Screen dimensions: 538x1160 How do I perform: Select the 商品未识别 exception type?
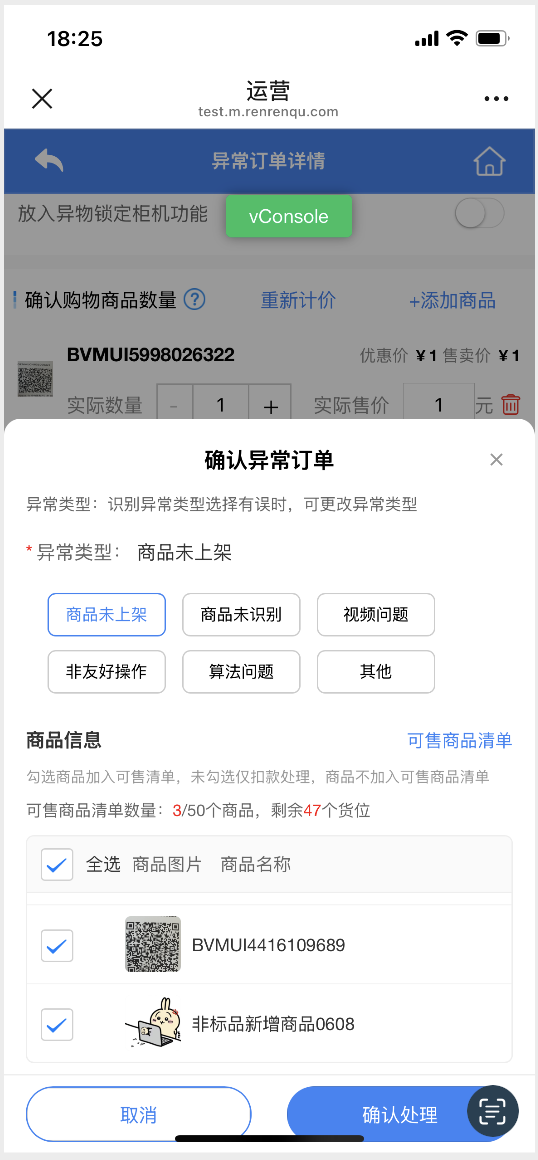click(x=241, y=615)
